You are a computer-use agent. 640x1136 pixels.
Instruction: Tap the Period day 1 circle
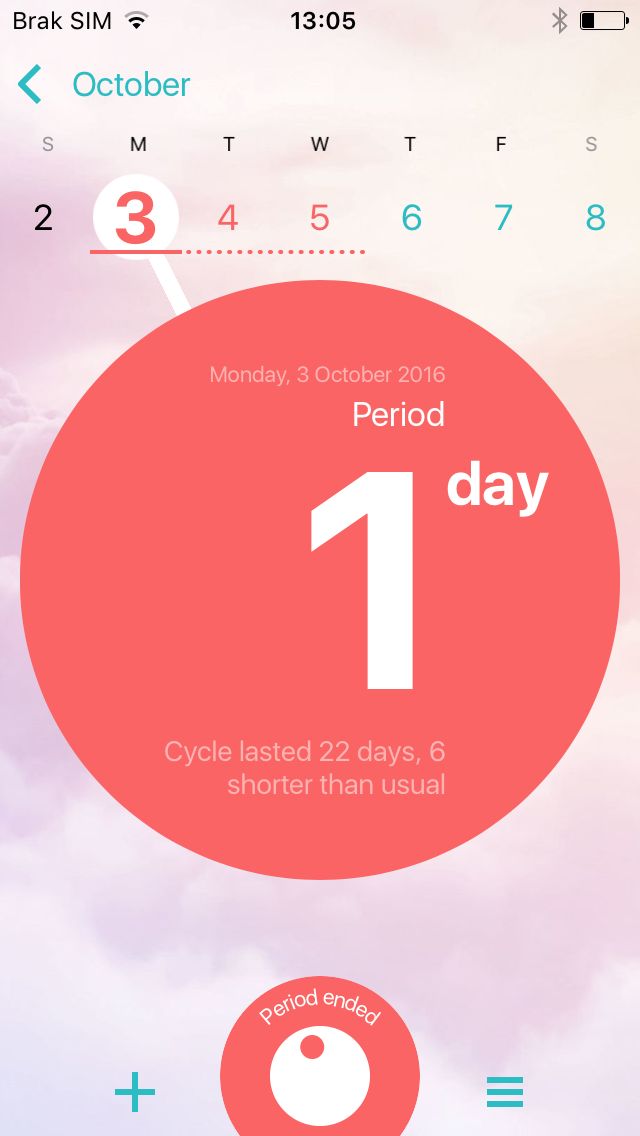tap(320, 580)
